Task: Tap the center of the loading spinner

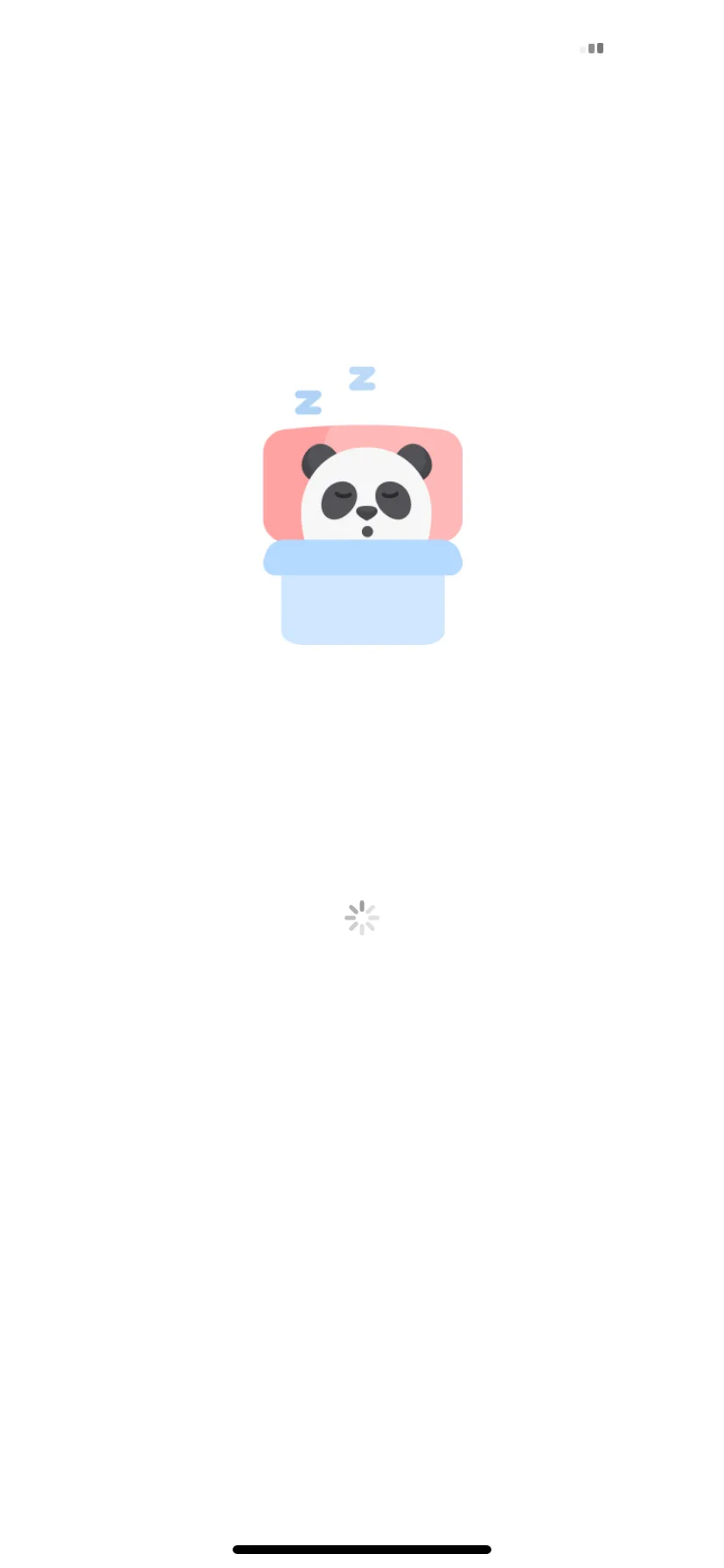Action: (362, 917)
